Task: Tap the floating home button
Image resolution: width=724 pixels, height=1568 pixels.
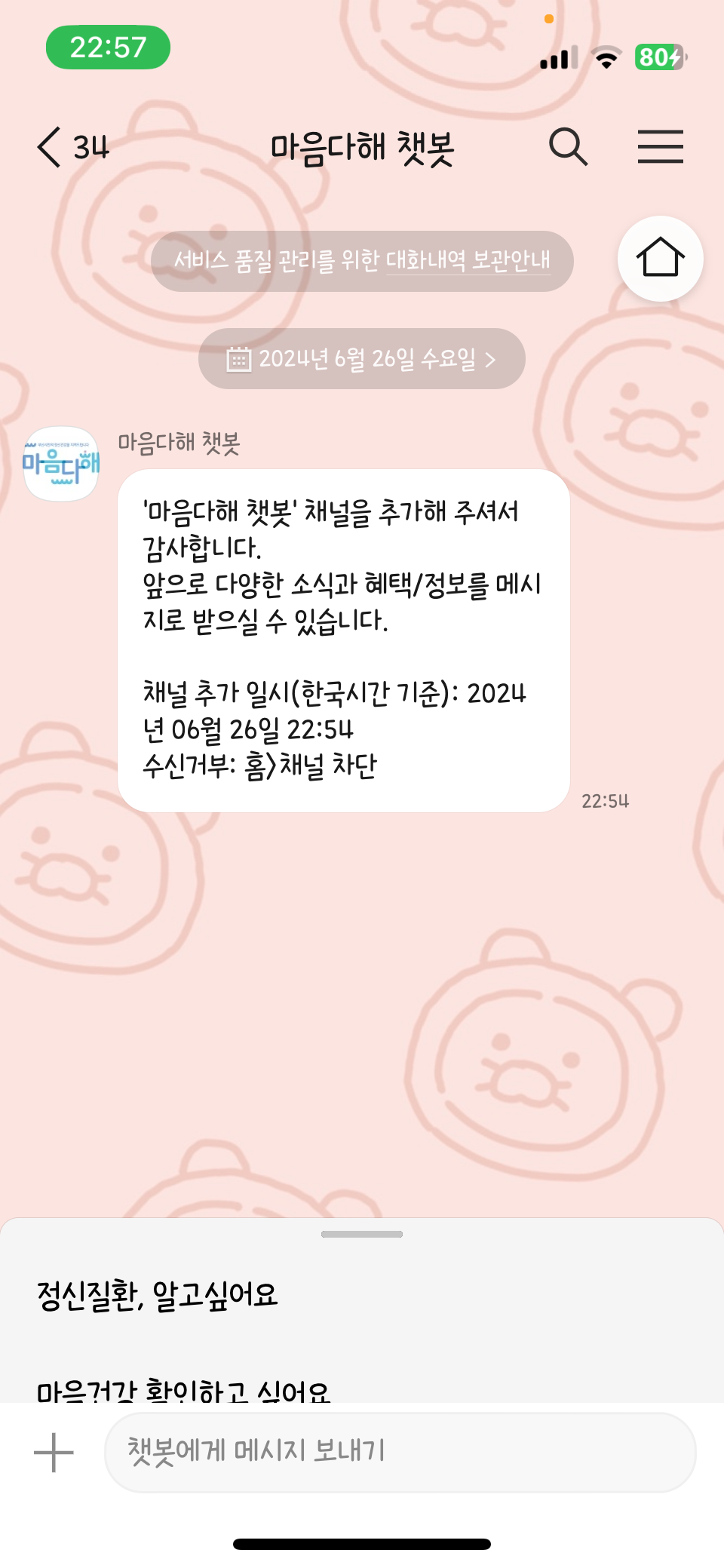Action: [x=660, y=259]
